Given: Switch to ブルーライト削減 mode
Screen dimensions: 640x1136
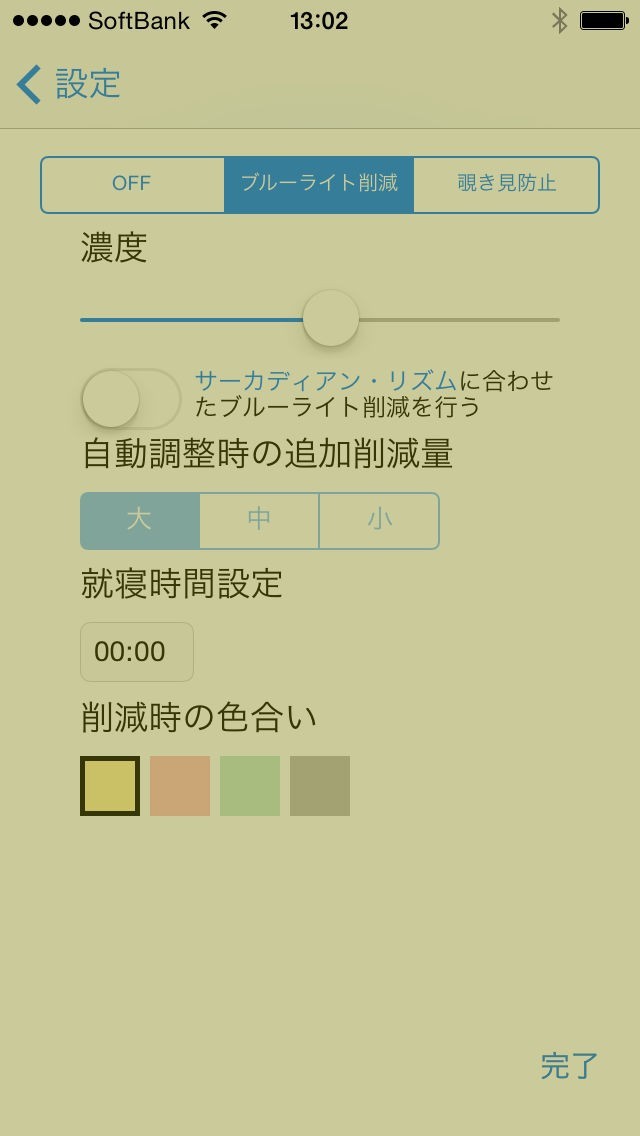Looking at the screenshot, I should click(319, 184).
